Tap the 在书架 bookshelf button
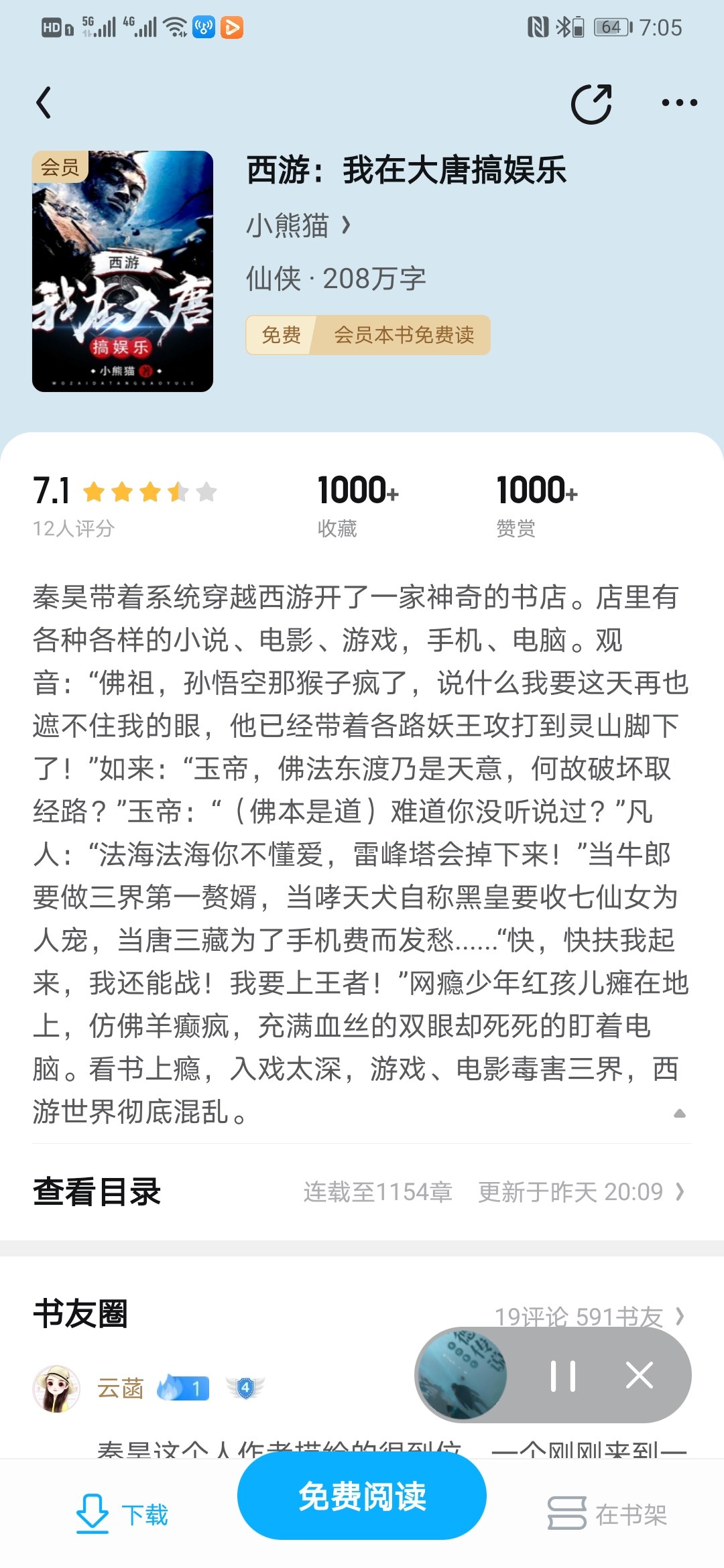Viewport: 724px width, 1568px height. point(607,1514)
